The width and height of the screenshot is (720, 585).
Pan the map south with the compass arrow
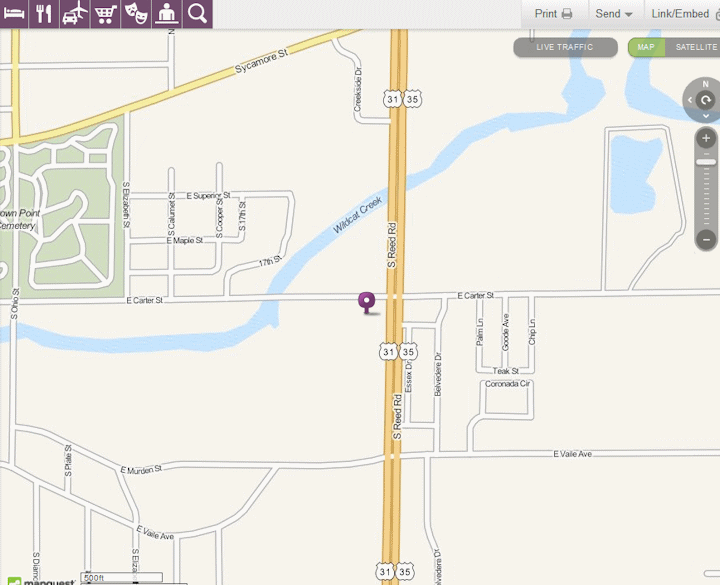pyautogui.click(x=706, y=116)
